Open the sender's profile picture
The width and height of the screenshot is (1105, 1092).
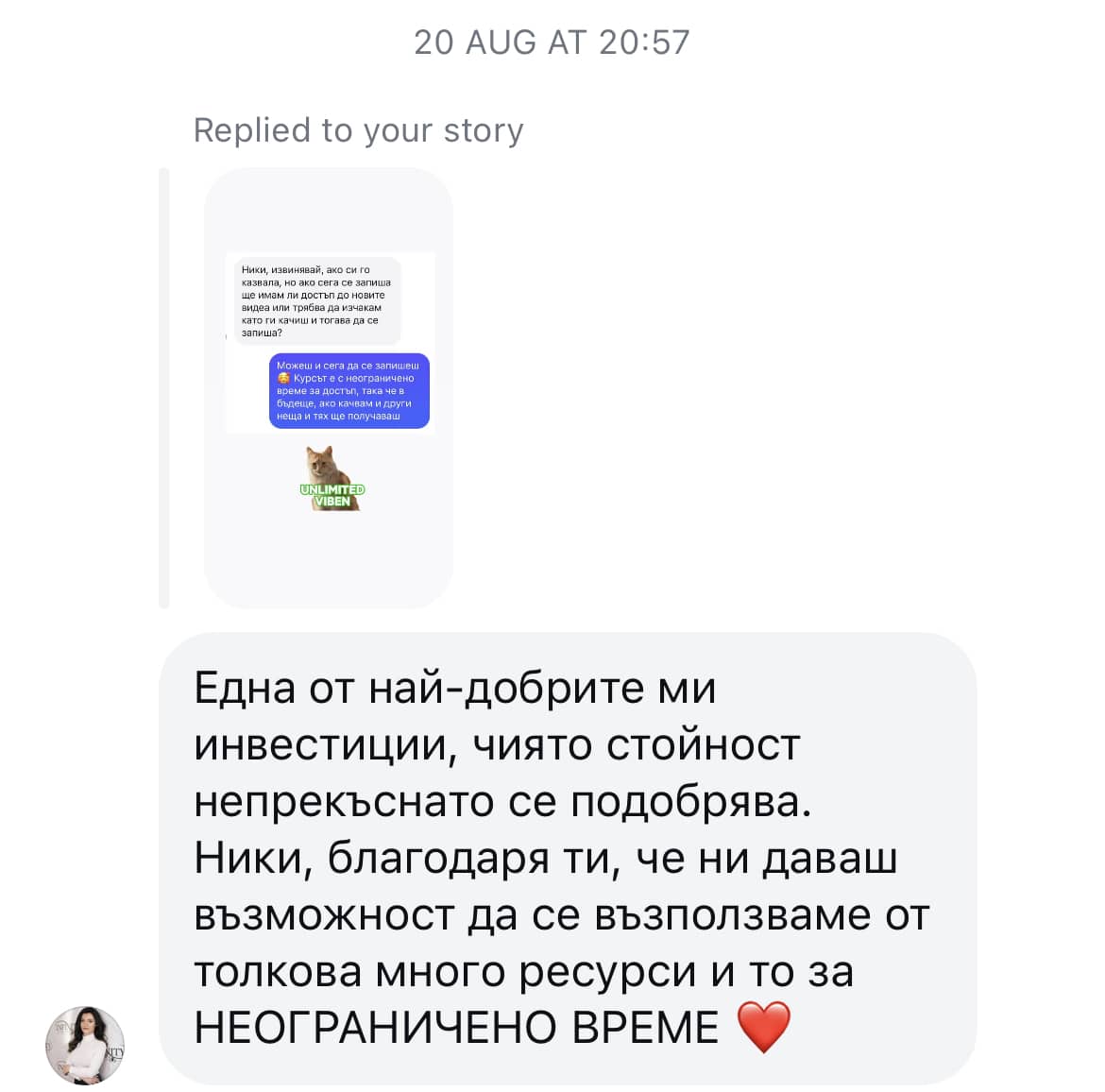[x=85, y=1045]
